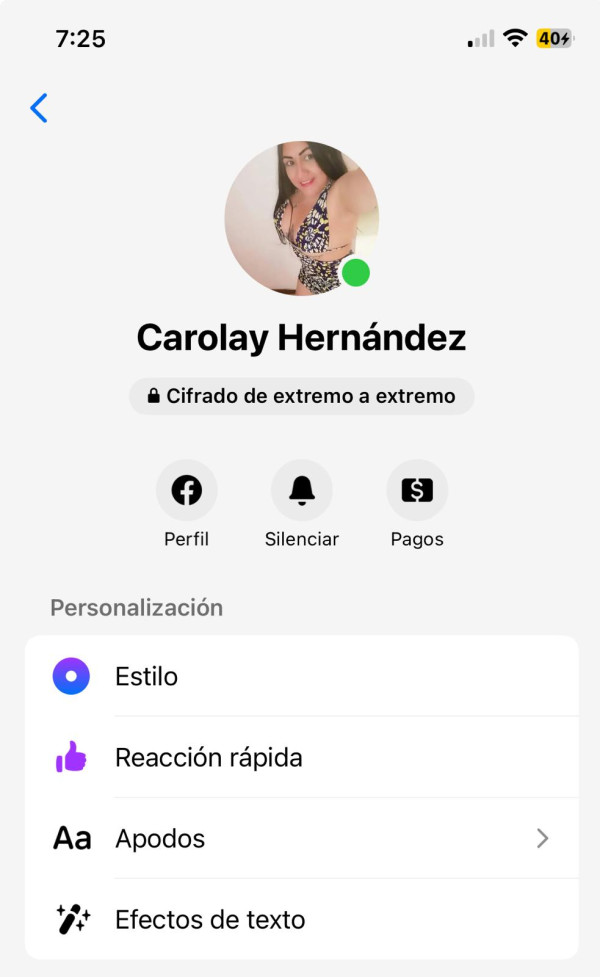Change the Reacción rápida setting
Viewport: 600px width, 977px height.
click(301, 758)
